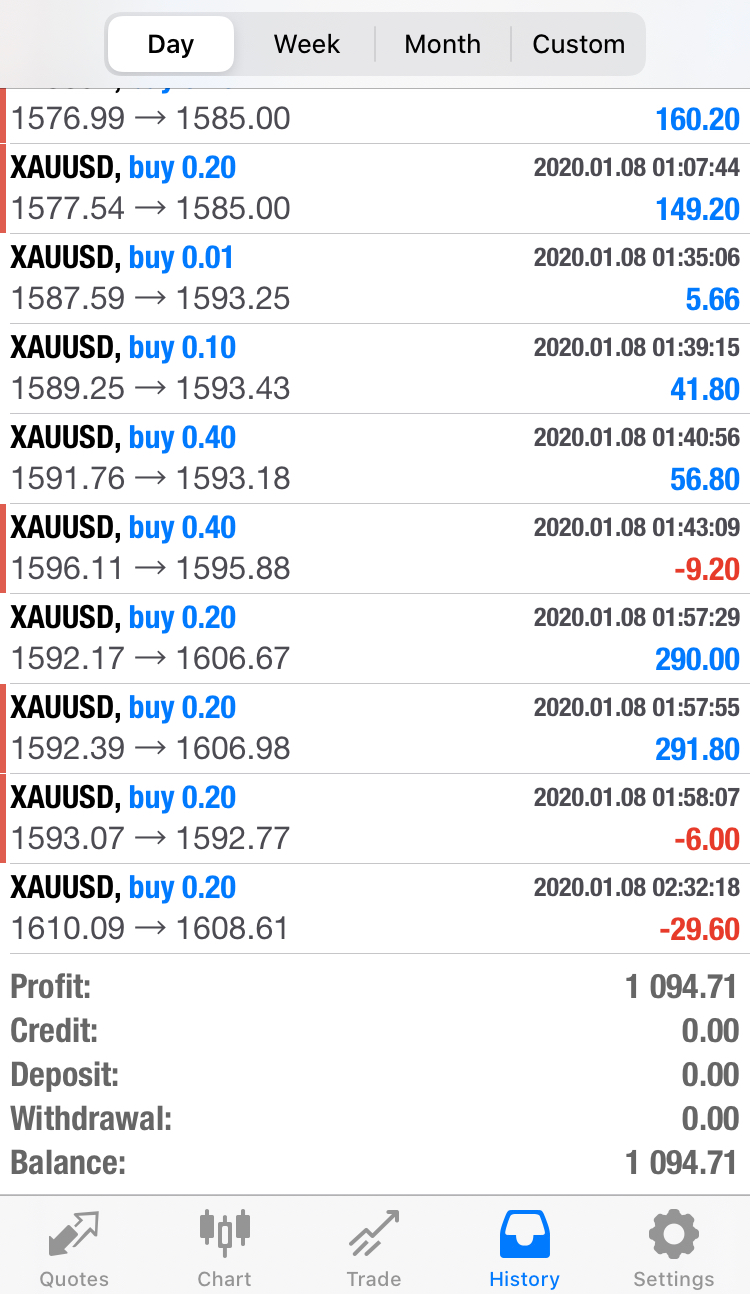The height and width of the screenshot is (1294, 750).
Task: Switch to the Week period
Action: pos(307,44)
